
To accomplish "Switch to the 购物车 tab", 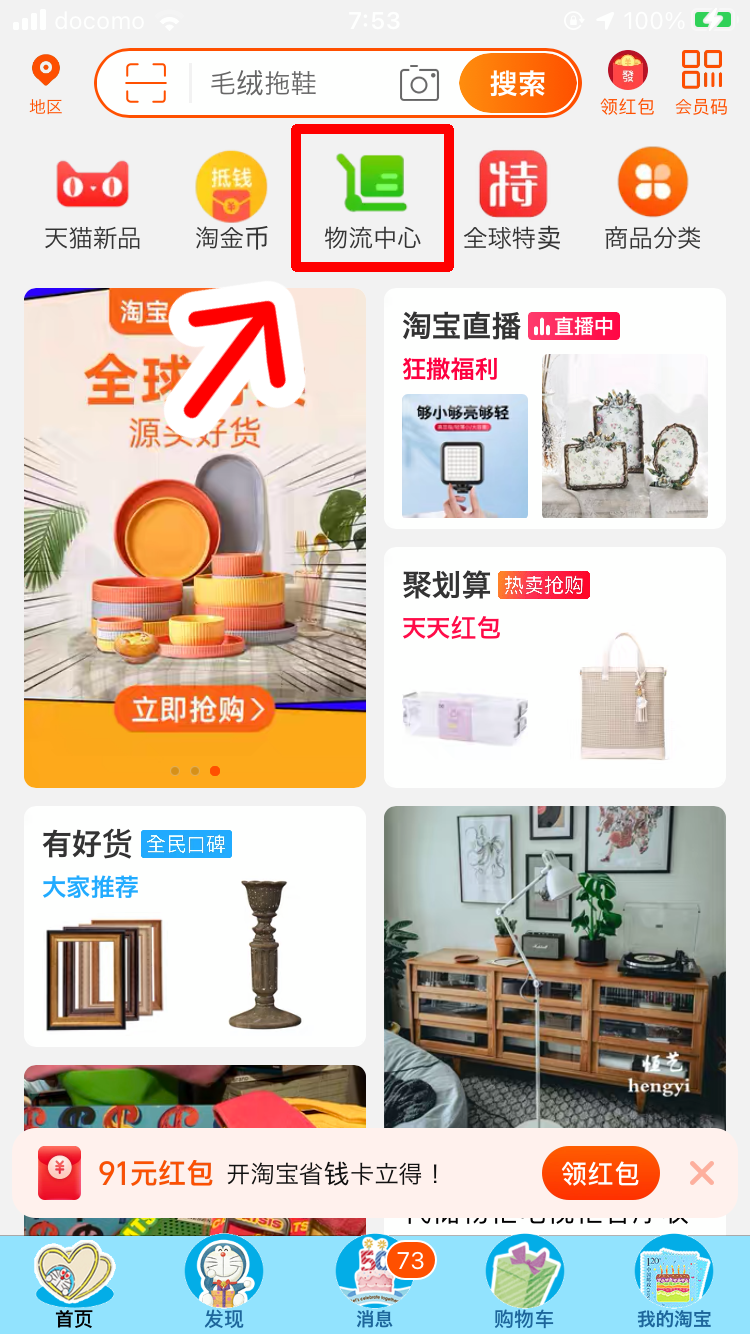I will point(524,1284).
